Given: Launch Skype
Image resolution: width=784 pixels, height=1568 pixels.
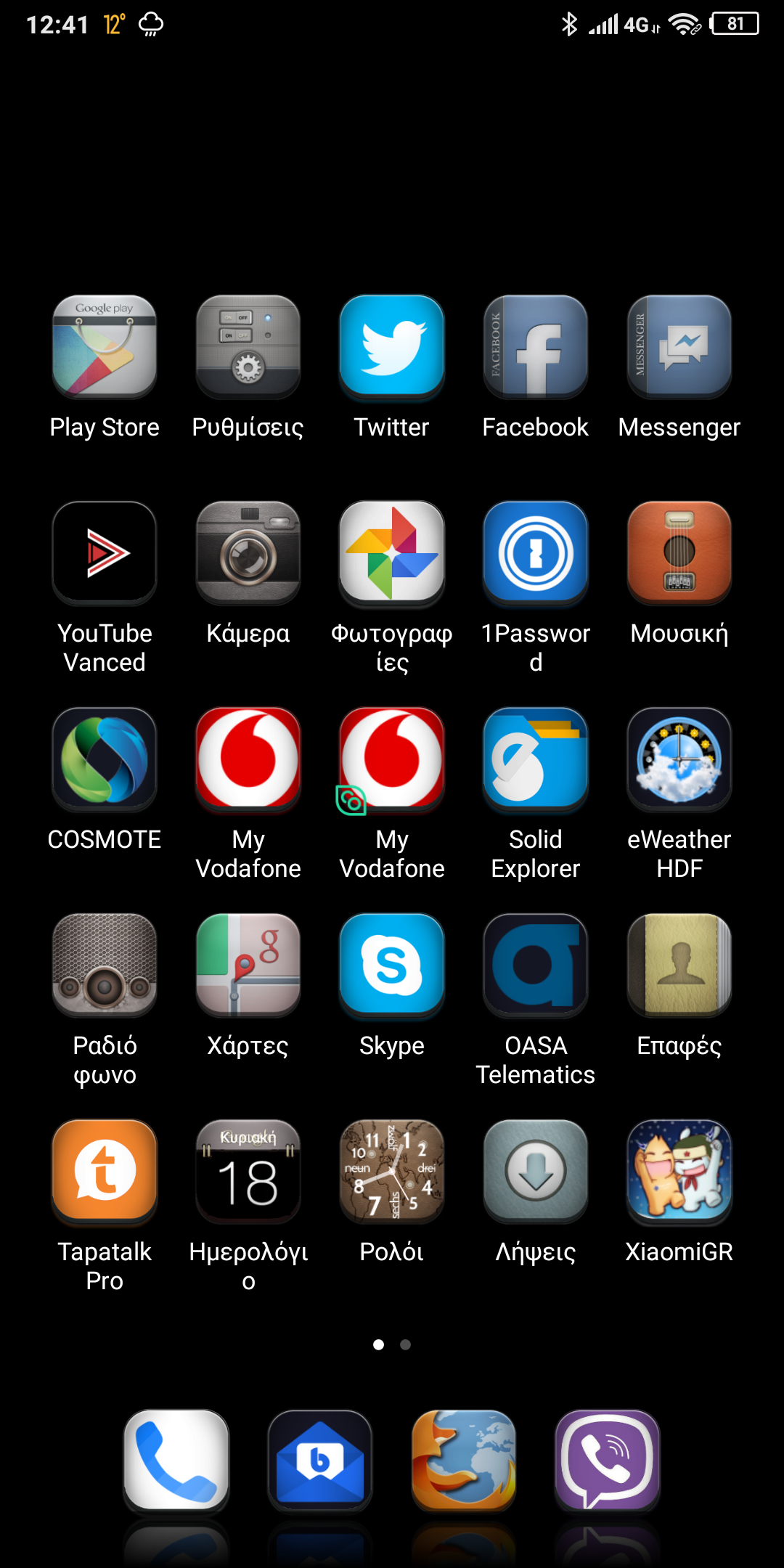Looking at the screenshot, I should click(x=392, y=965).
